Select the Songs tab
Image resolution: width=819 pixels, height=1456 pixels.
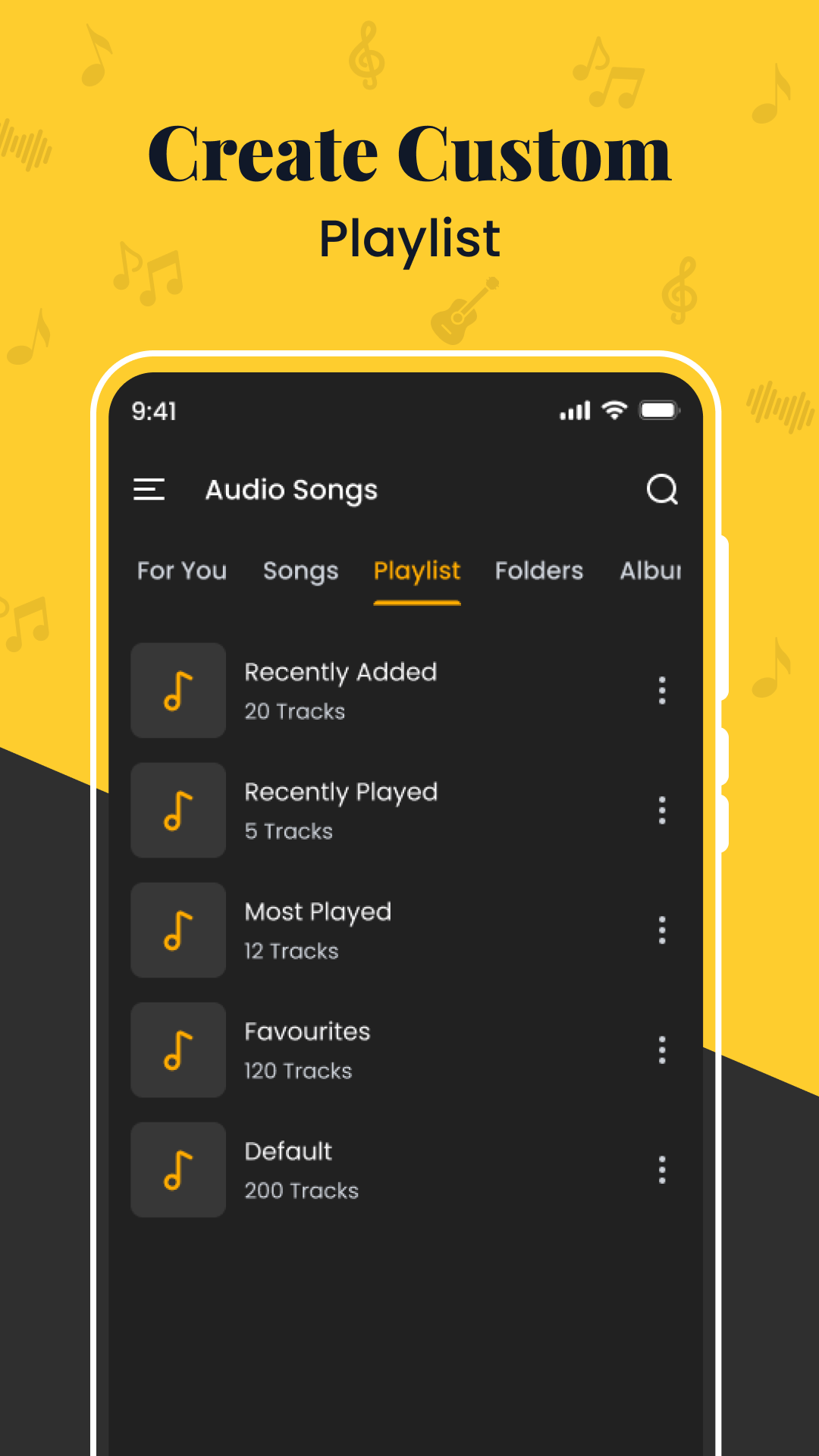[x=300, y=571]
